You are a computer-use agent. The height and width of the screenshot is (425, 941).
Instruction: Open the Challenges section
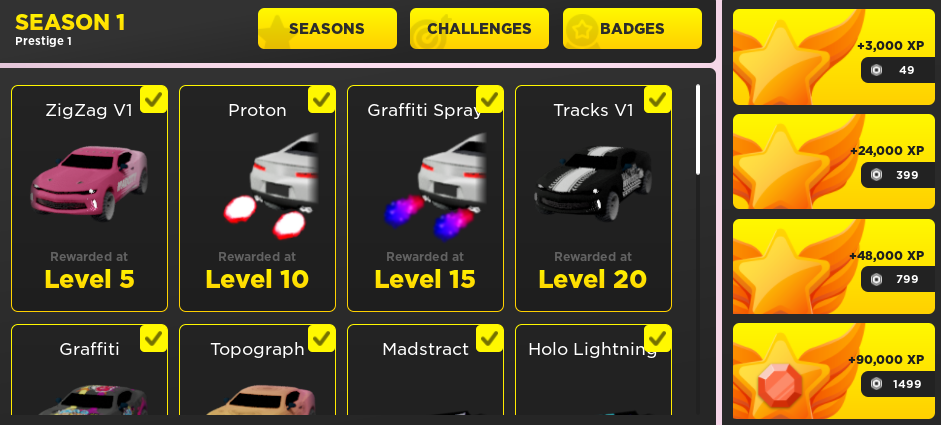pyautogui.click(x=479, y=29)
